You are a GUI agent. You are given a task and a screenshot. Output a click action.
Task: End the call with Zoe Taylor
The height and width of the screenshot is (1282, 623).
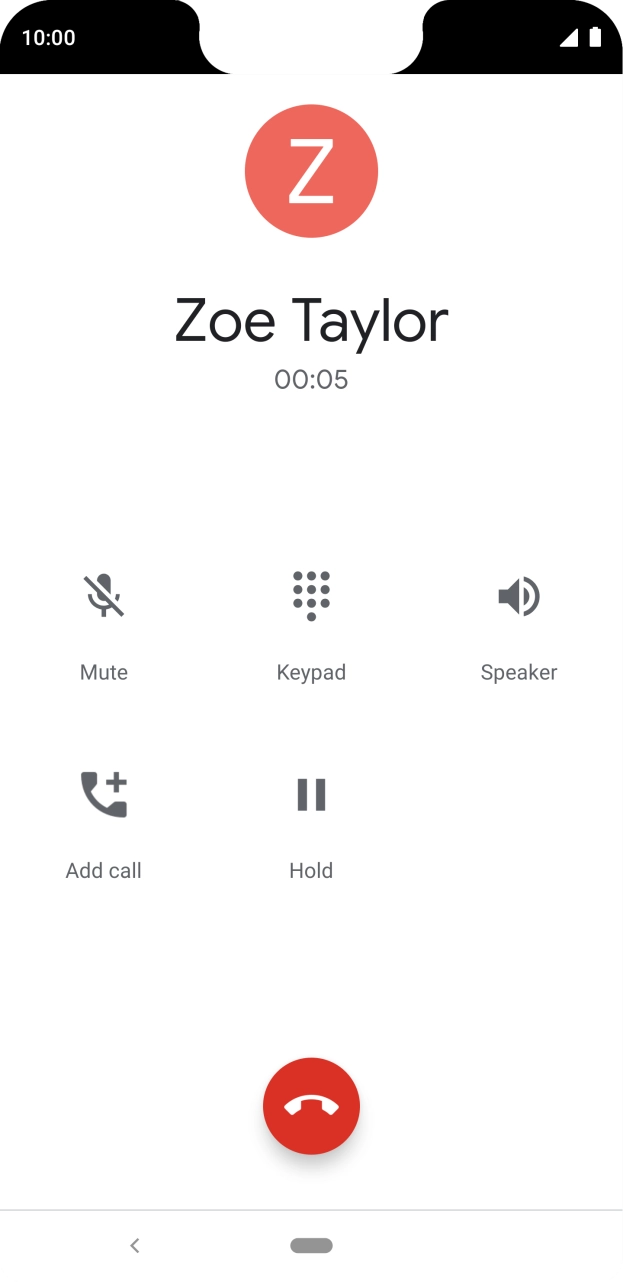pos(311,1106)
